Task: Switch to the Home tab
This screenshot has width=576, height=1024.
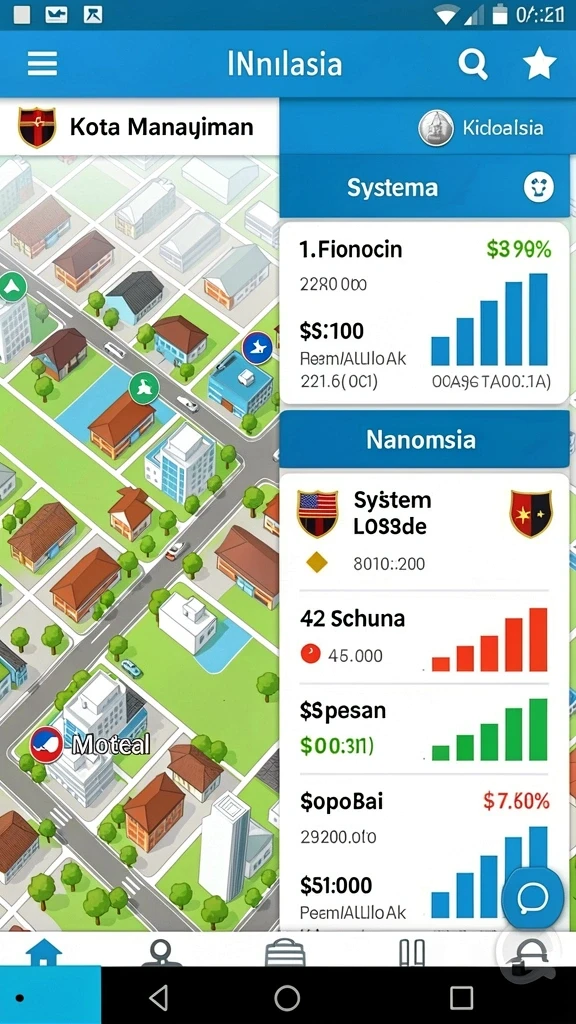Action: point(44,953)
